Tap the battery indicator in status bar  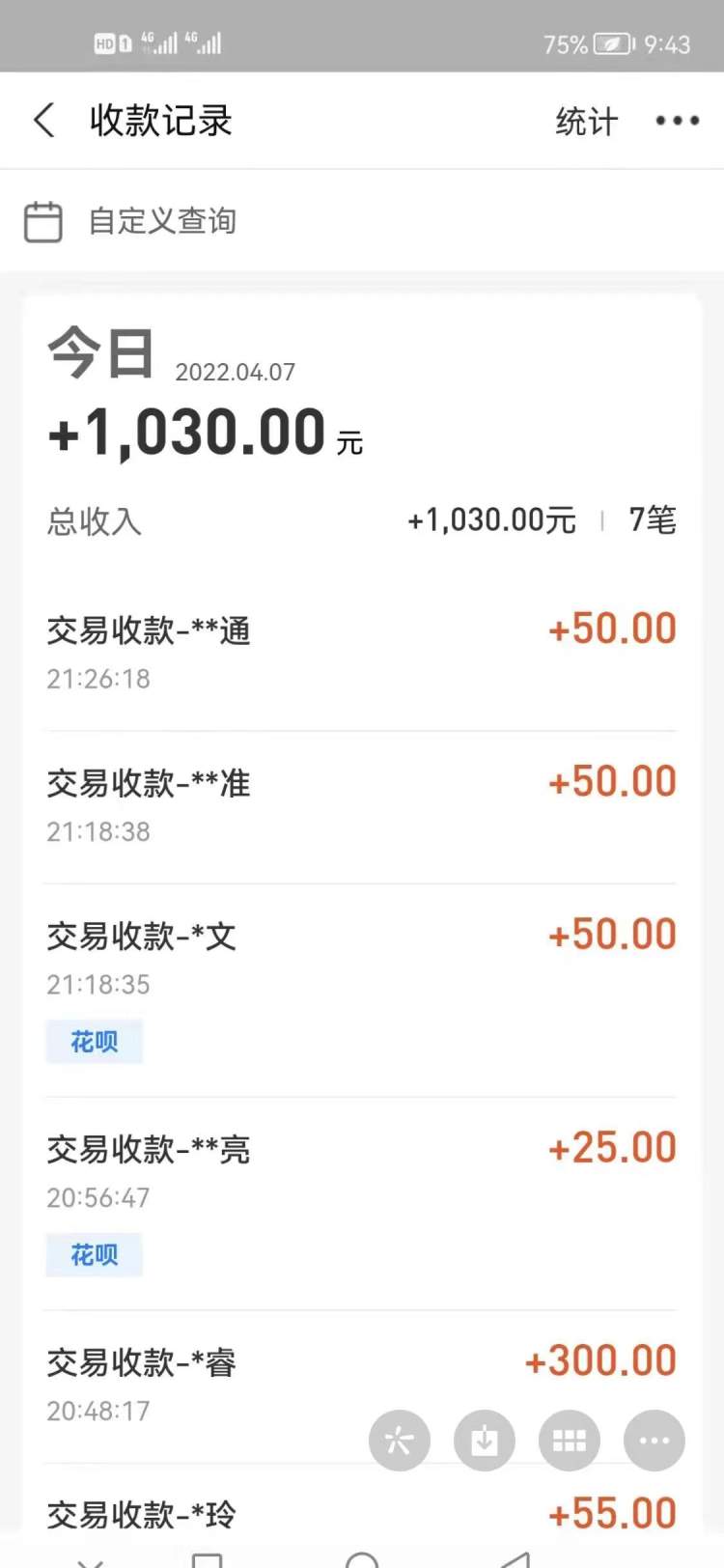tap(610, 43)
